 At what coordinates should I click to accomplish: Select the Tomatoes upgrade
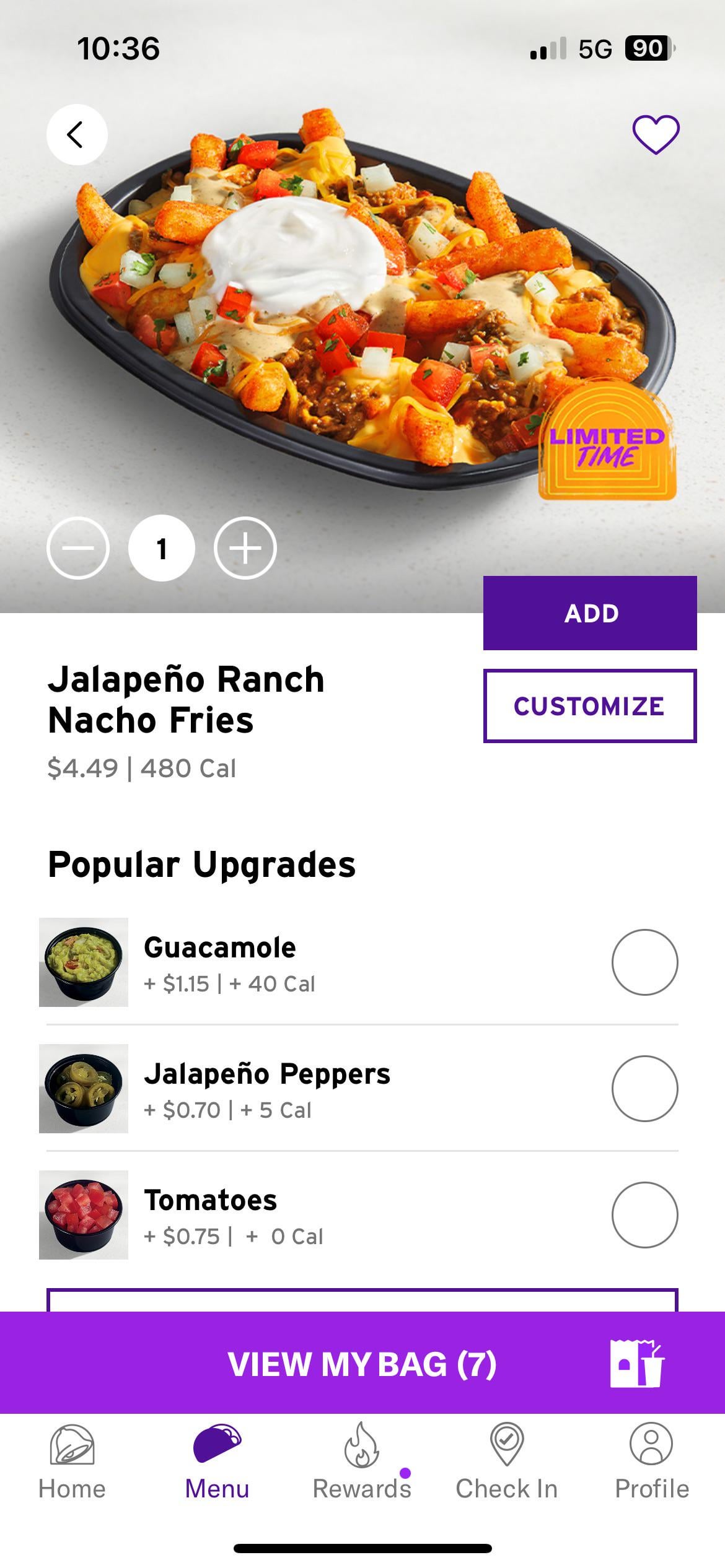coord(644,1215)
